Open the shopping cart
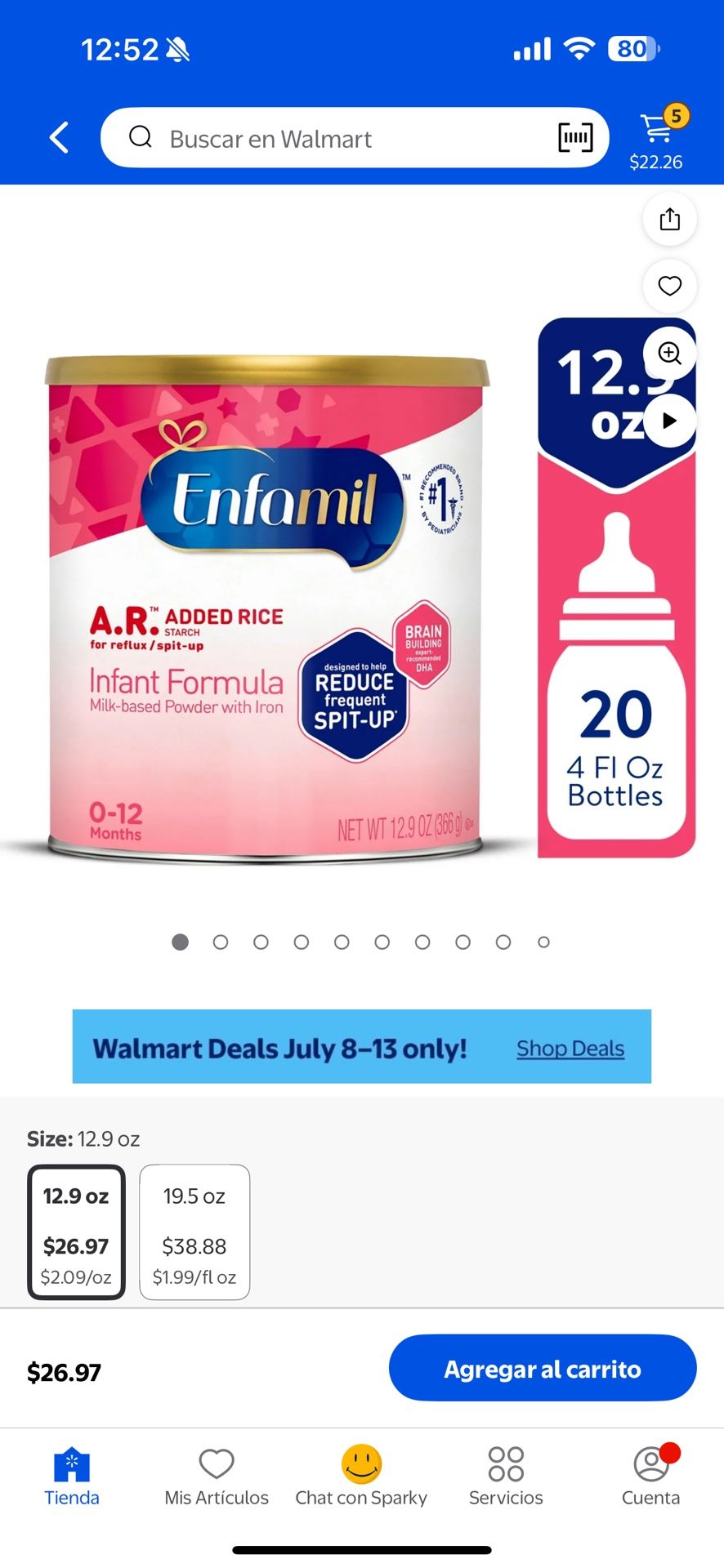The width and height of the screenshot is (724, 1568). pyautogui.click(x=656, y=137)
